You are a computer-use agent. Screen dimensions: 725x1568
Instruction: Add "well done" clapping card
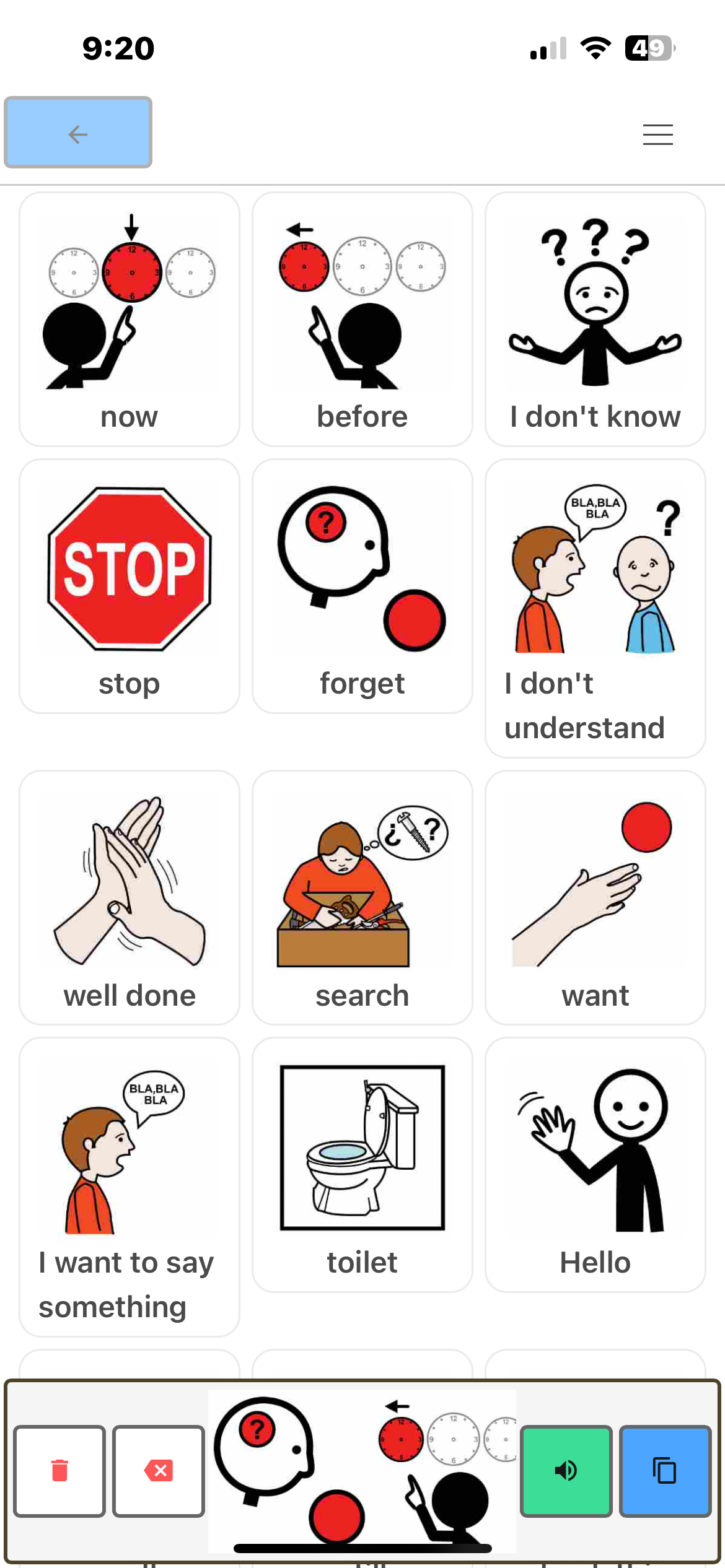pyautogui.click(x=130, y=897)
